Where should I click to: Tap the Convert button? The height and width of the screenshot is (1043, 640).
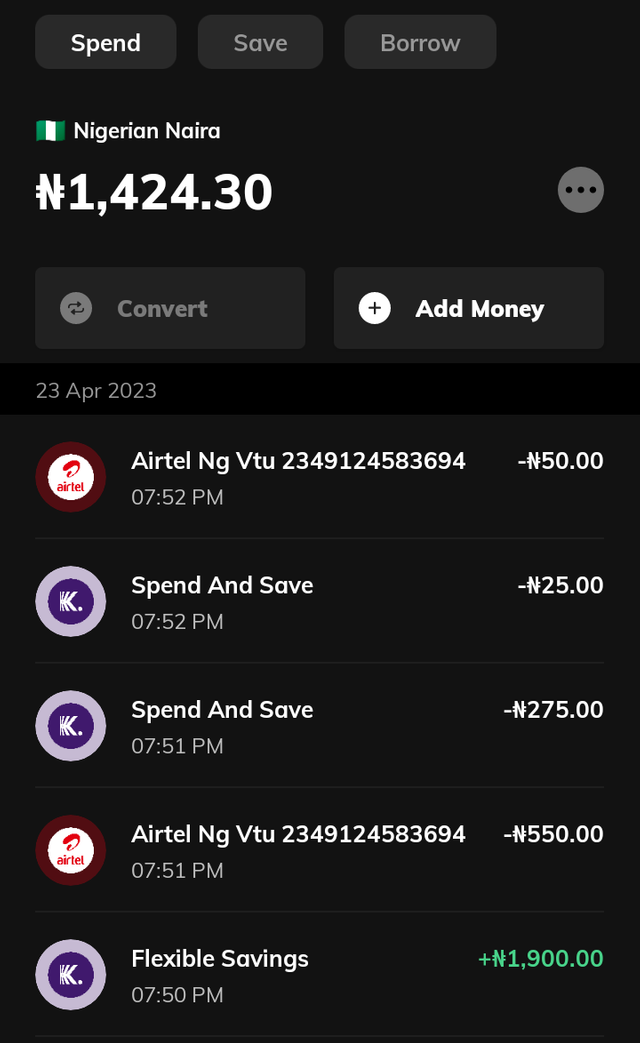pos(170,308)
